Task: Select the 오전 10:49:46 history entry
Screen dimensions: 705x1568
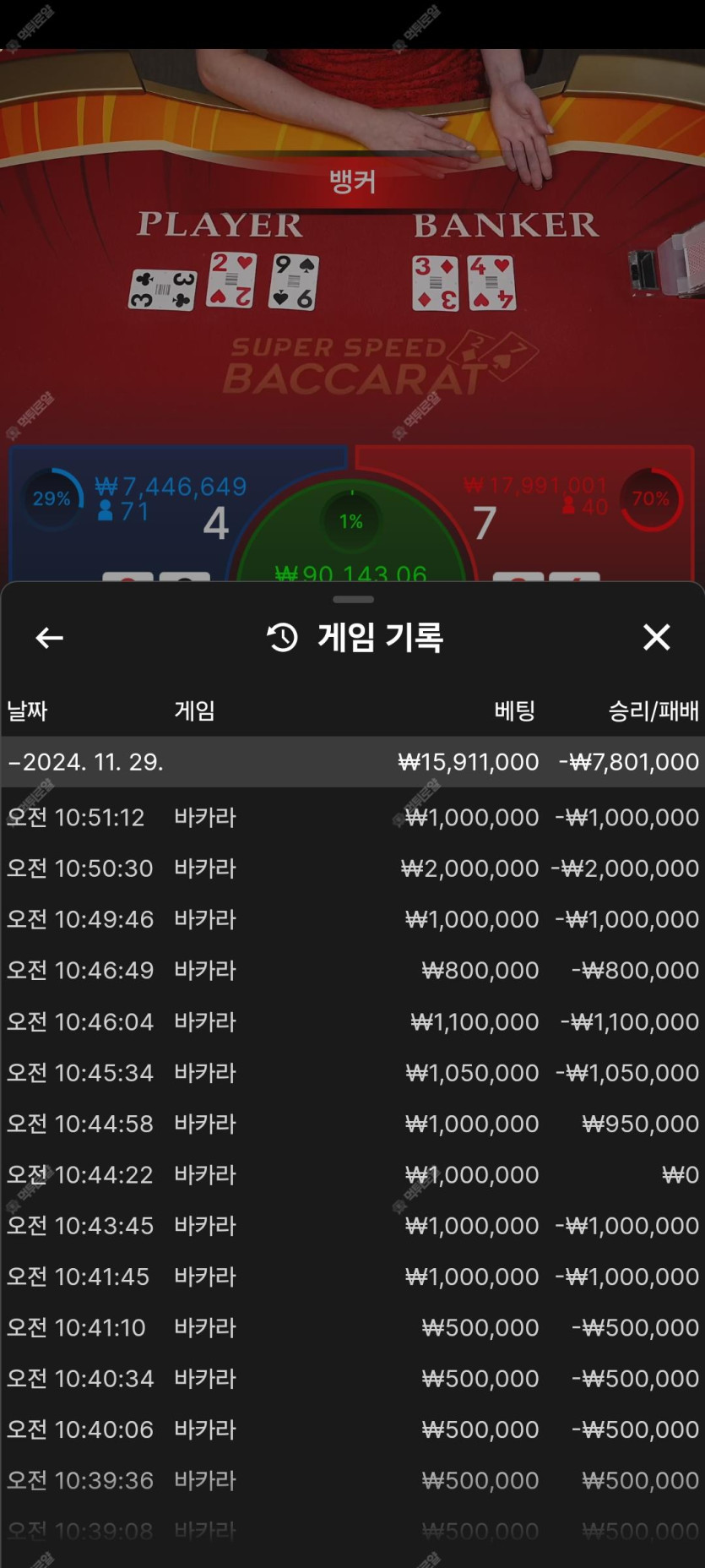Action: click(x=352, y=919)
